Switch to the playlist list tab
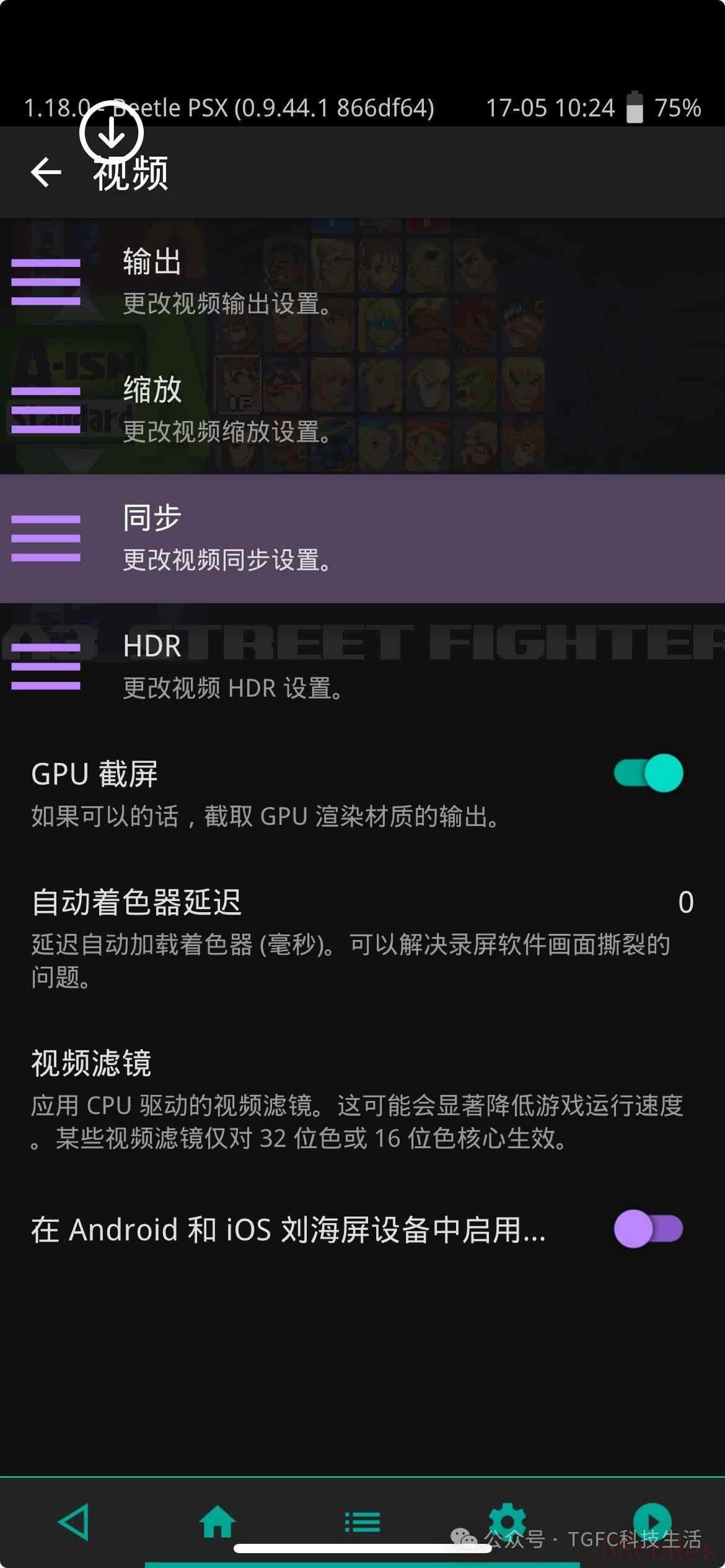725x1568 pixels. coord(362,1522)
